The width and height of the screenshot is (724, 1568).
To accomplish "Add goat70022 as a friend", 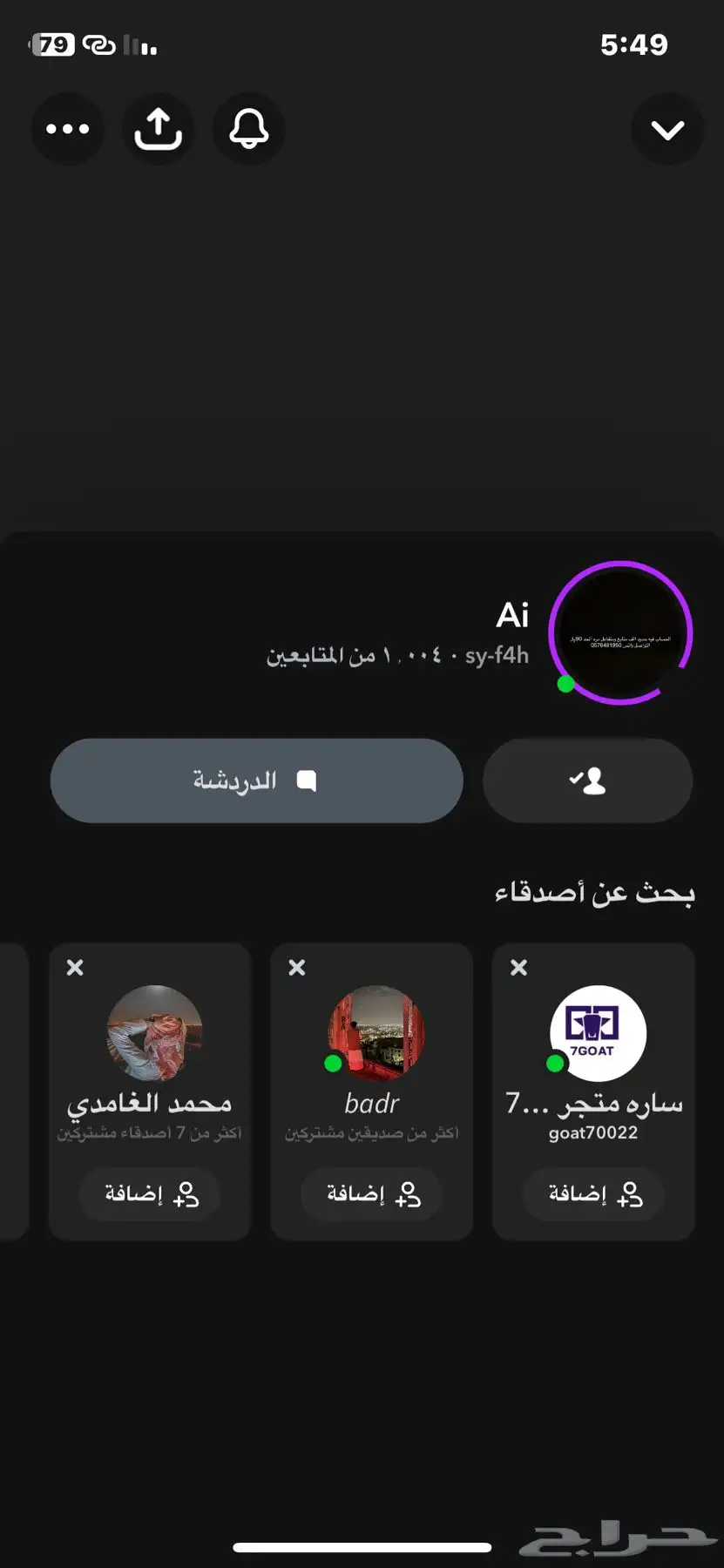I will 594,1193.
